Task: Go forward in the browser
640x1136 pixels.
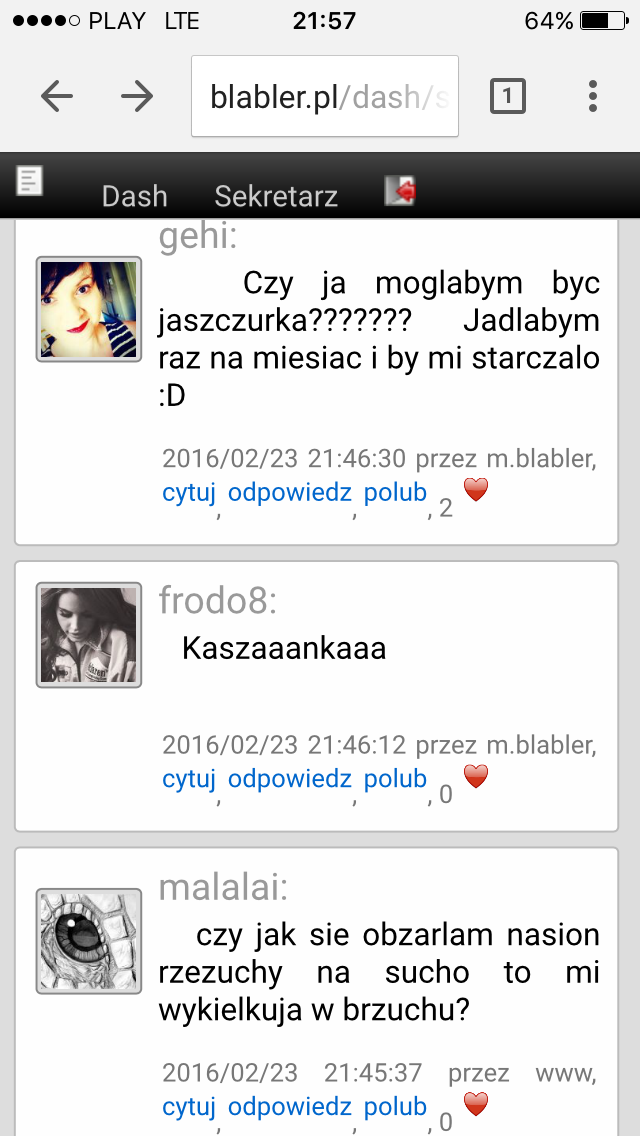Action: point(137,96)
